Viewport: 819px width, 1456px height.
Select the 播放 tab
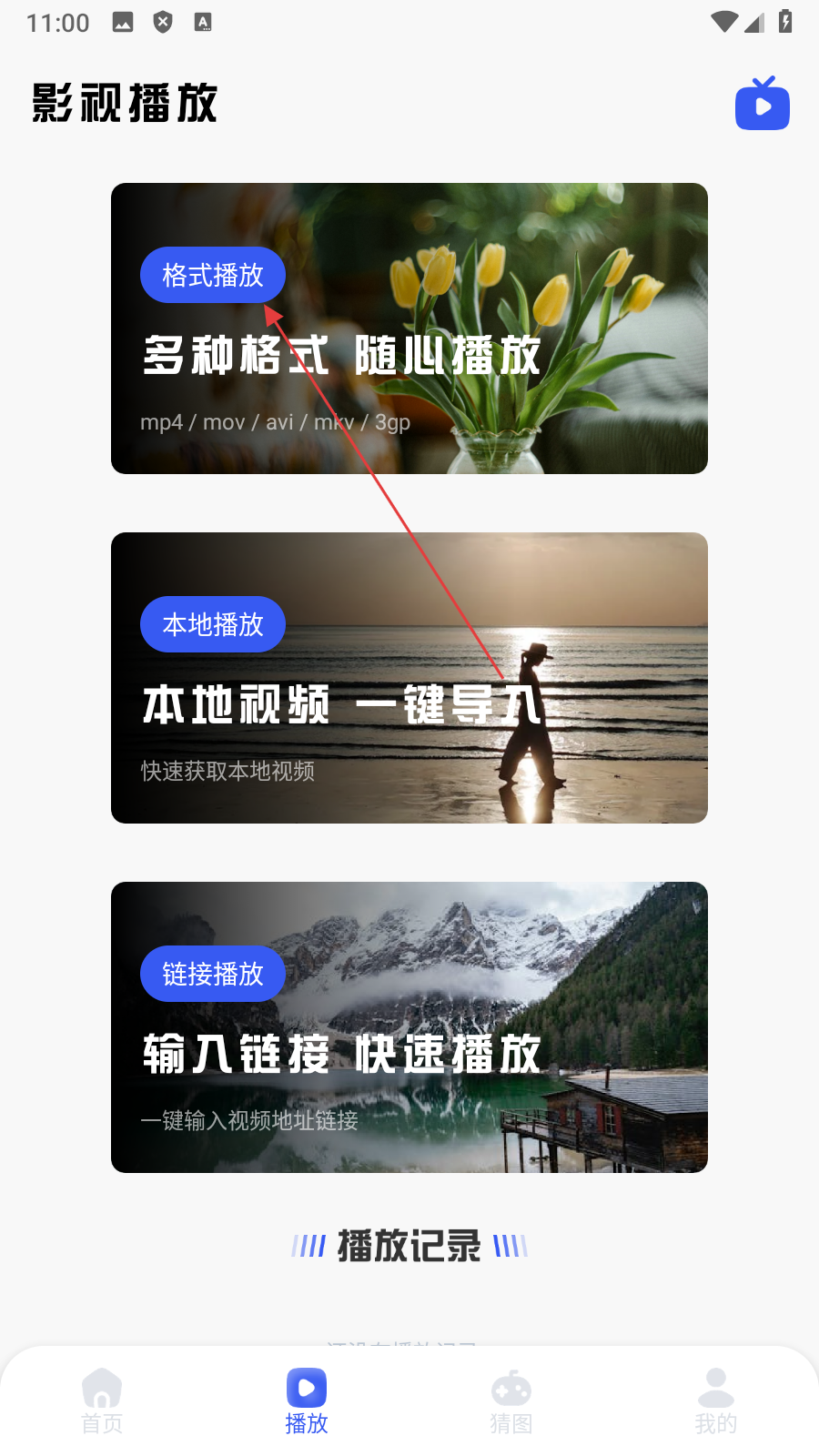click(307, 1401)
